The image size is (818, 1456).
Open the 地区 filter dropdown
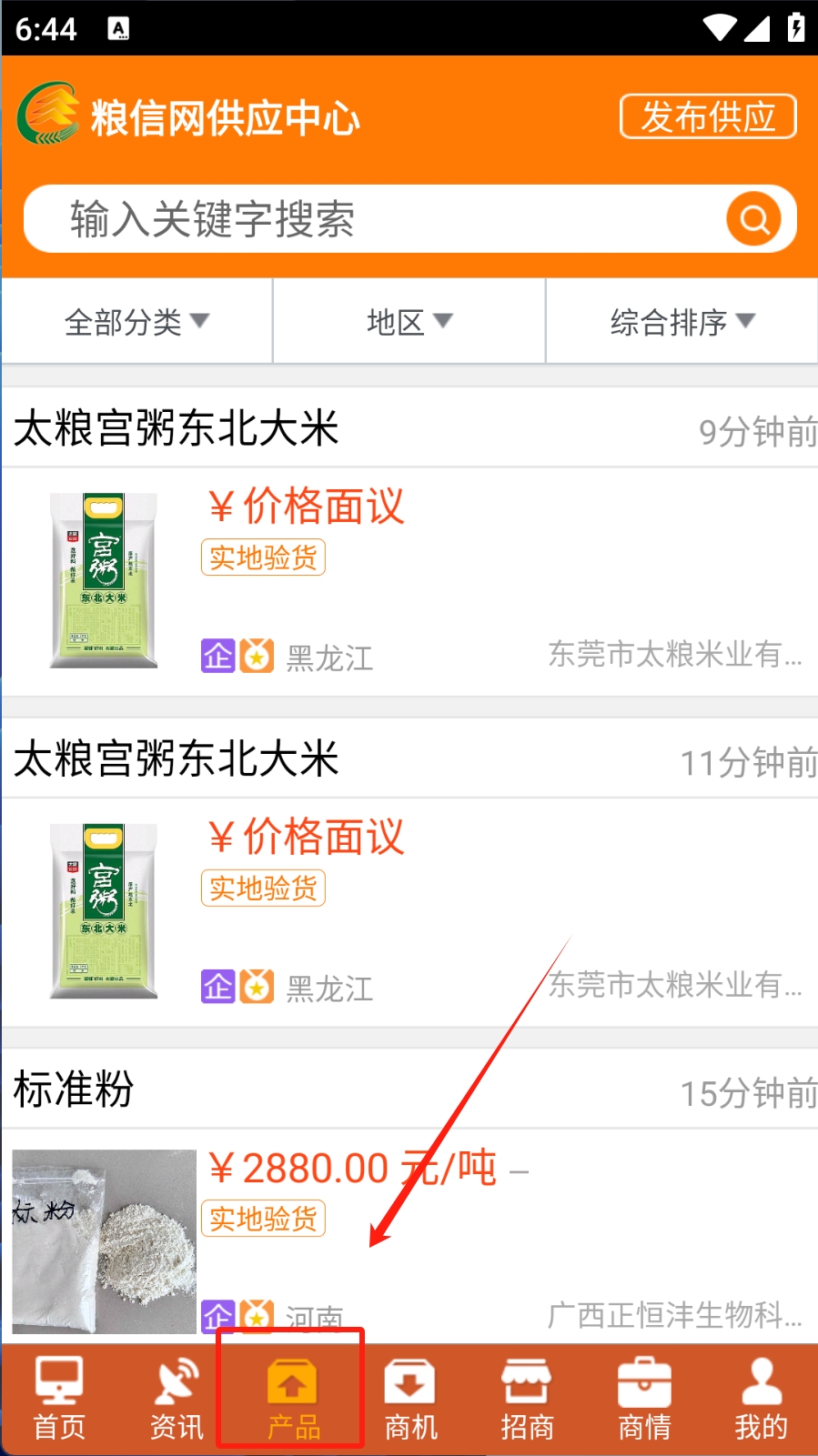pyautogui.click(x=409, y=322)
